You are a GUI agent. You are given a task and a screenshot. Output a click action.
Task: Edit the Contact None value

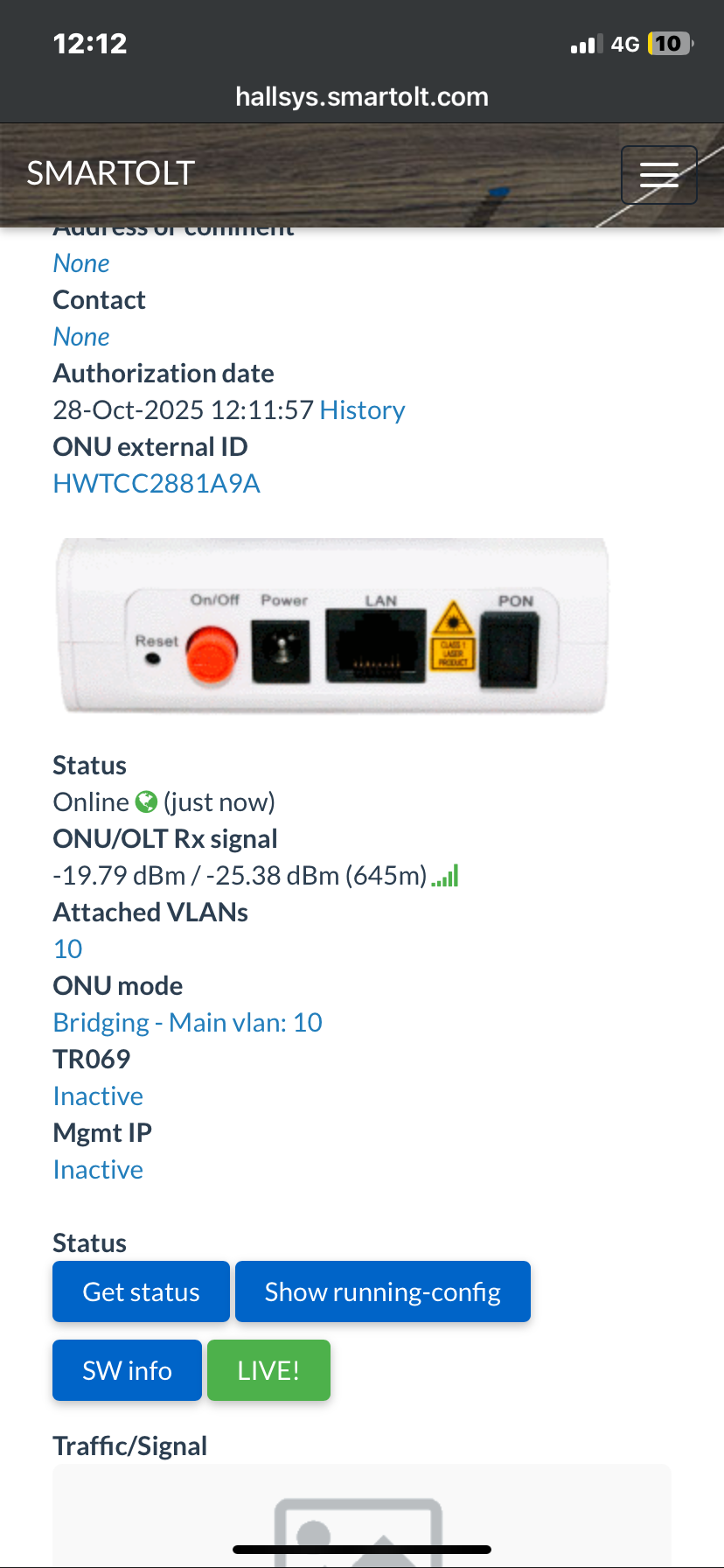coord(81,337)
